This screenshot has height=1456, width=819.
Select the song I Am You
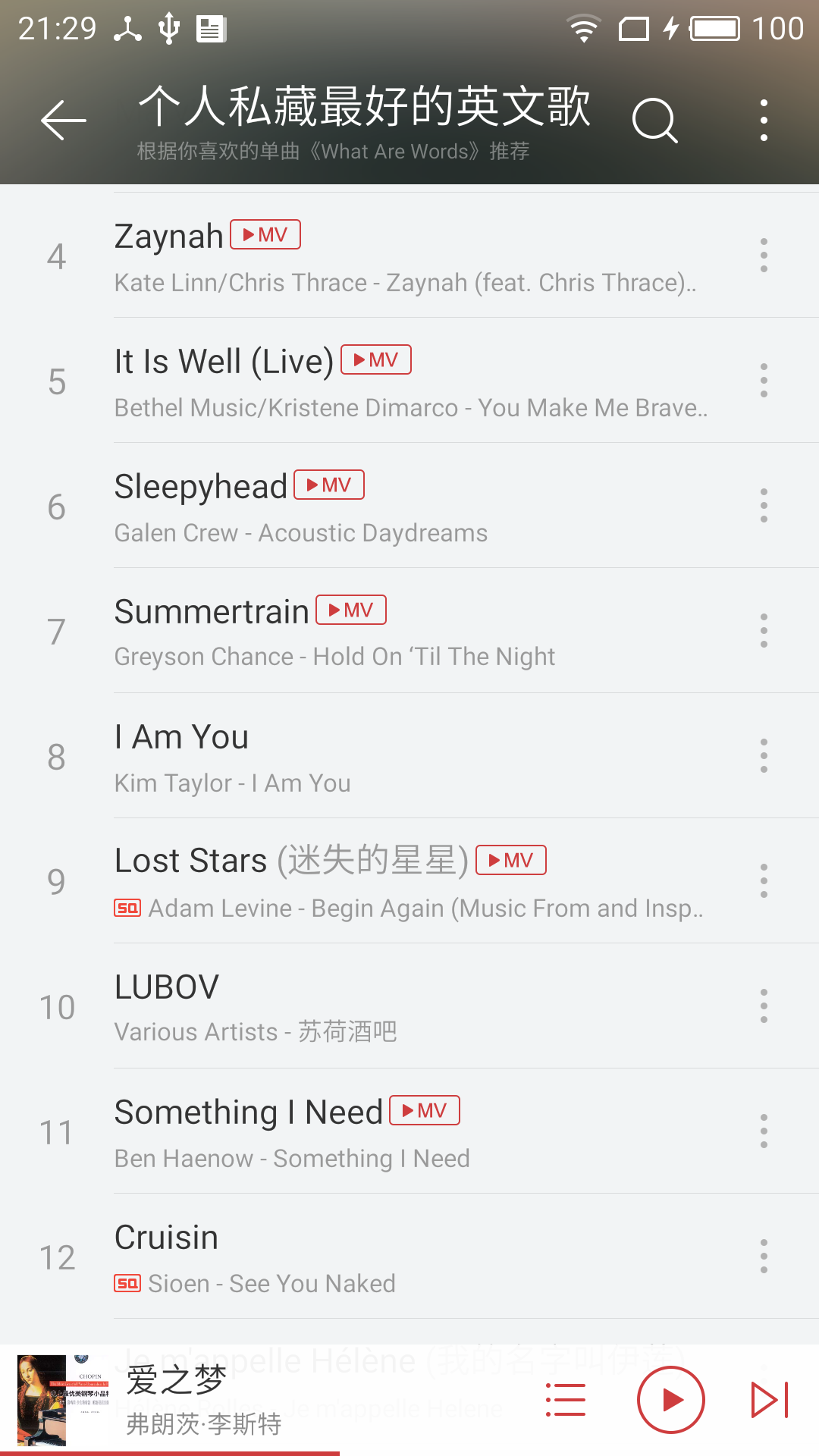click(x=409, y=757)
